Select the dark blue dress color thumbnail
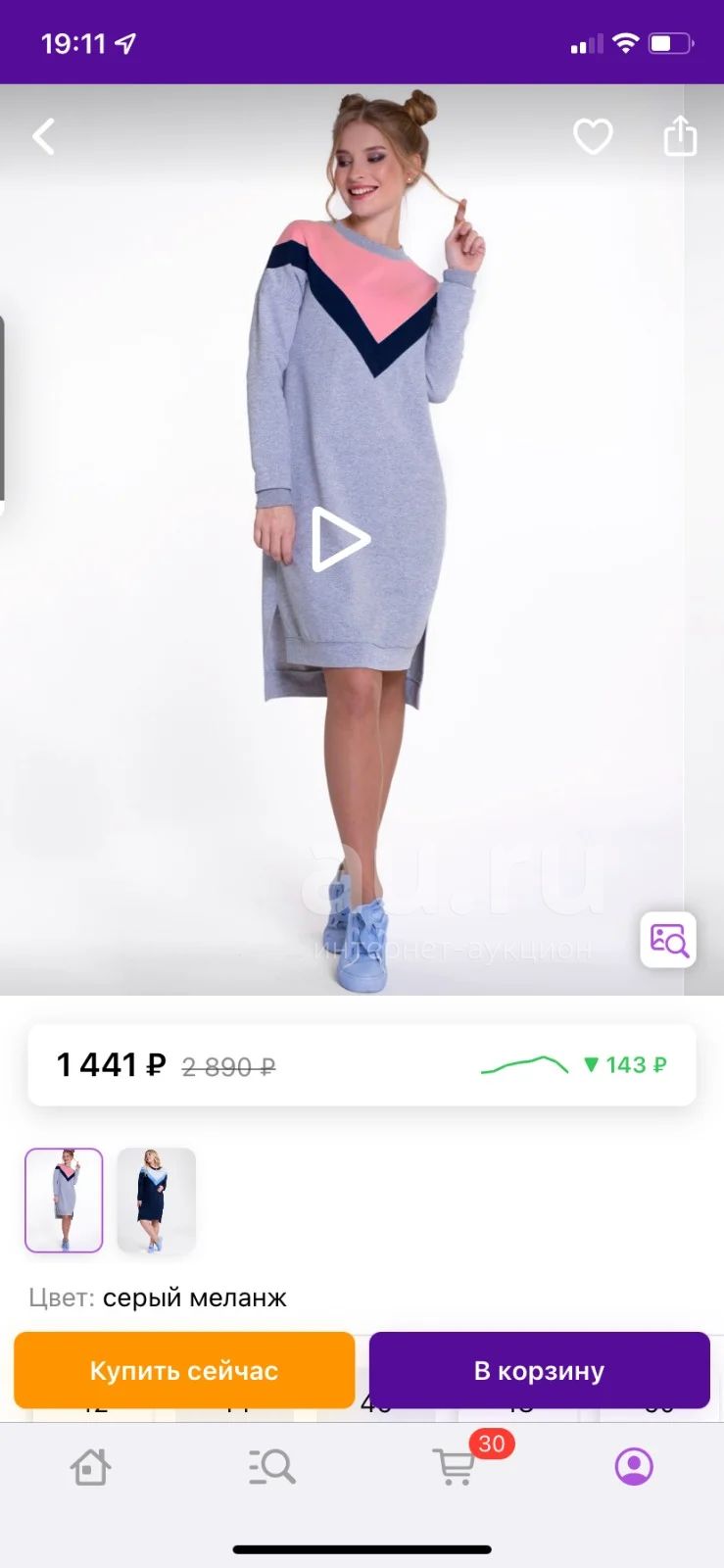This screenshot has height=1568, width=724. tap(157, 1200)
